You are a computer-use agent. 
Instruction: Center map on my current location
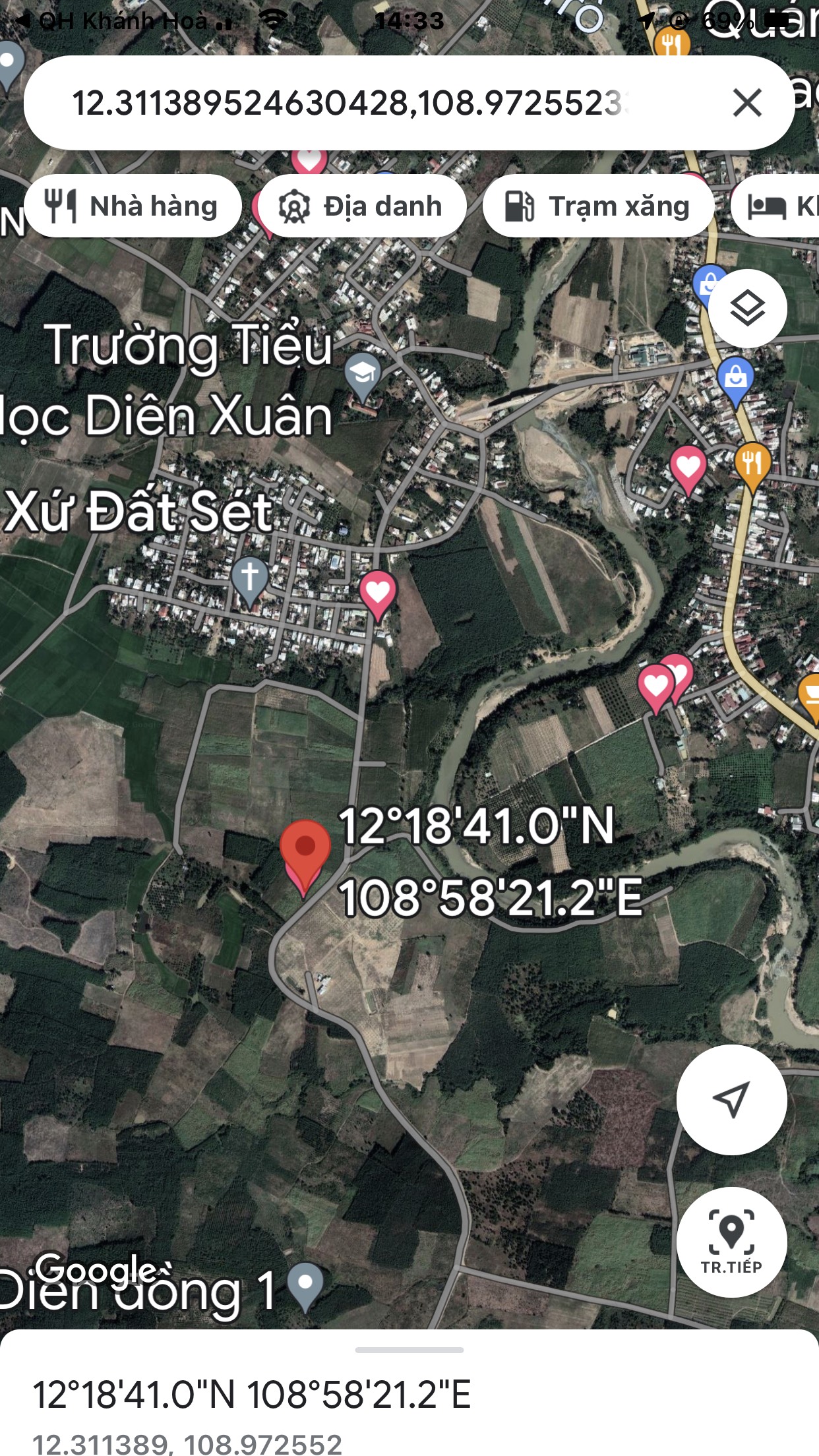coord(731,1099)
